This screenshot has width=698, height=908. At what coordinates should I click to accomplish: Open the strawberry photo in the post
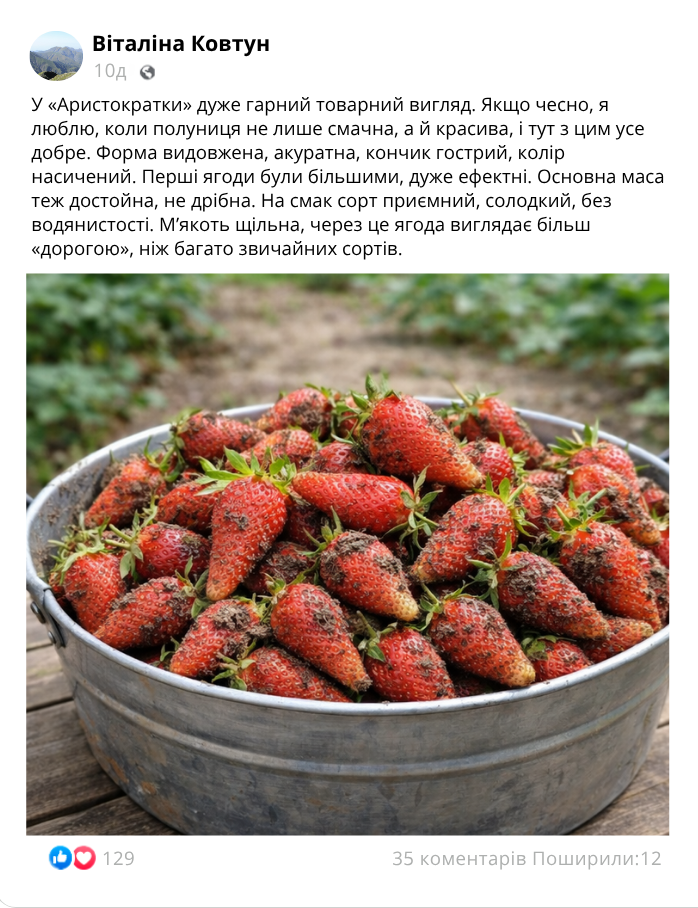tap(348, 554)
